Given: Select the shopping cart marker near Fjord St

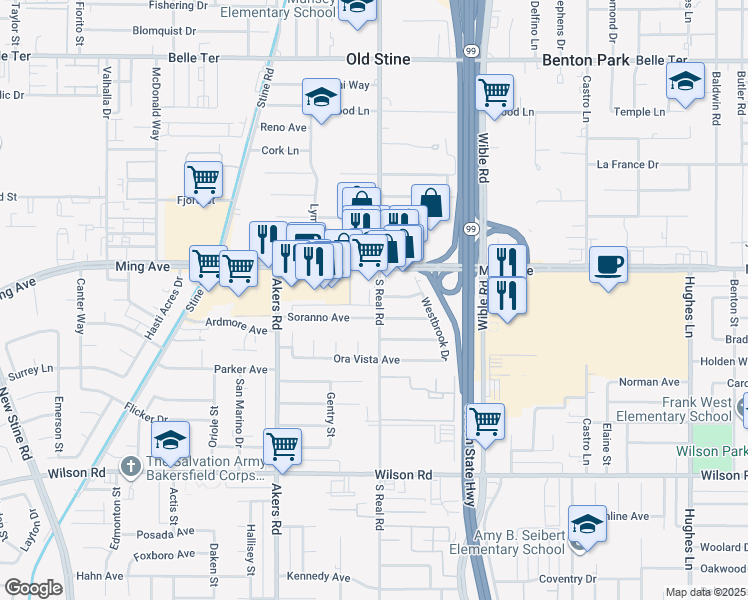Looking at the screenshot, I should click(x=203, y=180).
